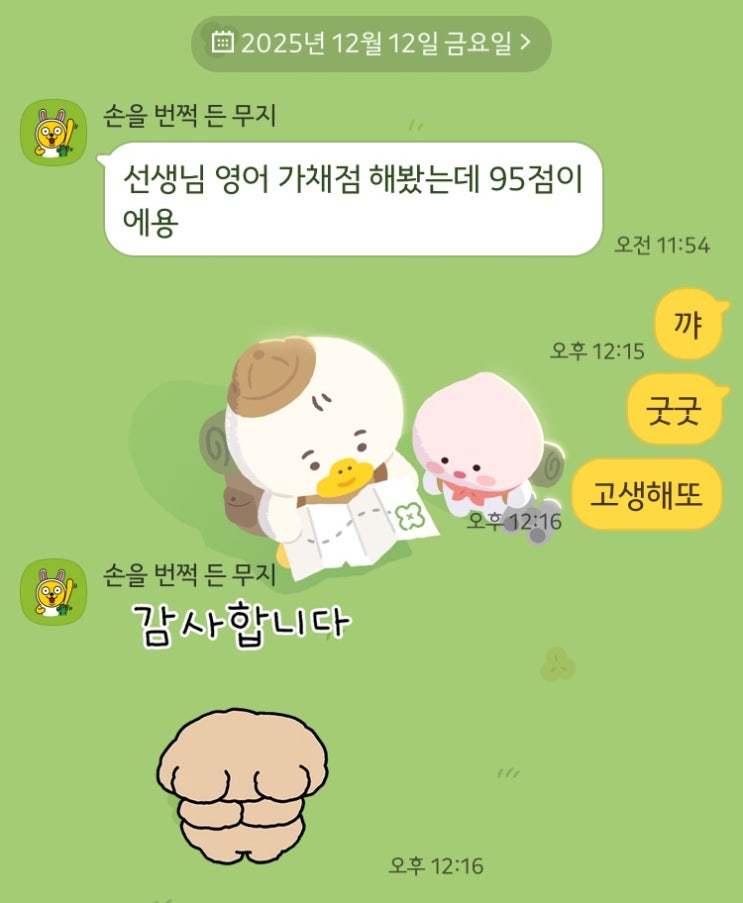Open sender's profile picture beside the 95점 message
Image resolution: width=743 pixels, height=903 pixels.
click(53, 132)
